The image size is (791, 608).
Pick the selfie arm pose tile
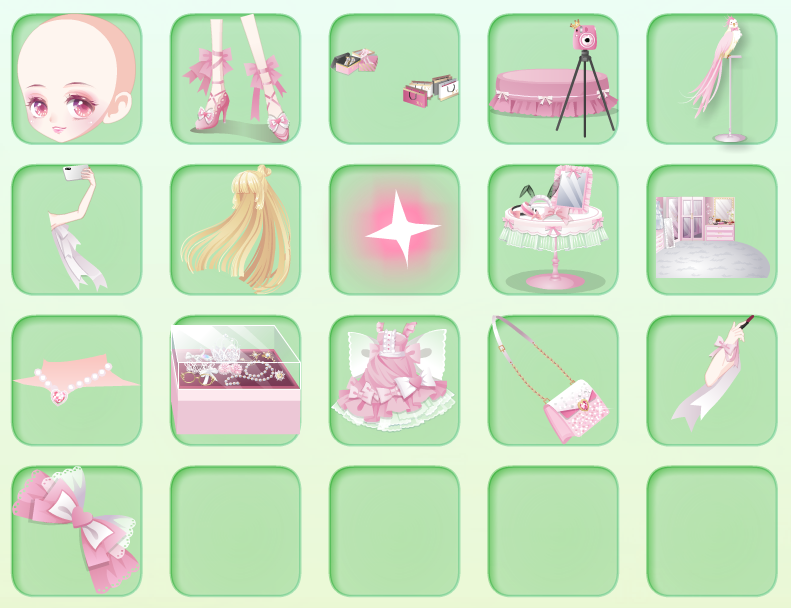(x=76, y=230)
